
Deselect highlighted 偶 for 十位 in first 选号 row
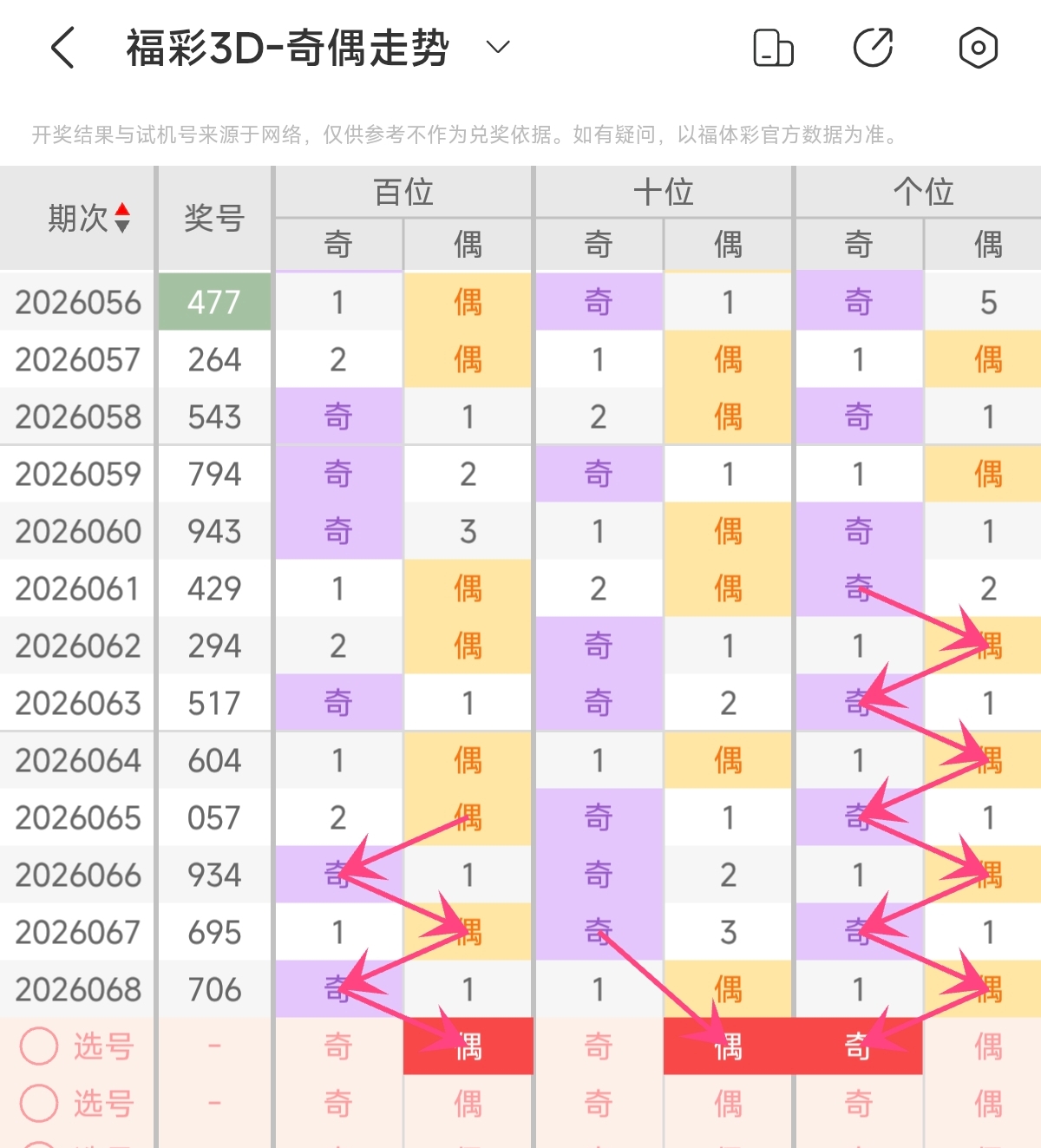[x=728, y=1046]
